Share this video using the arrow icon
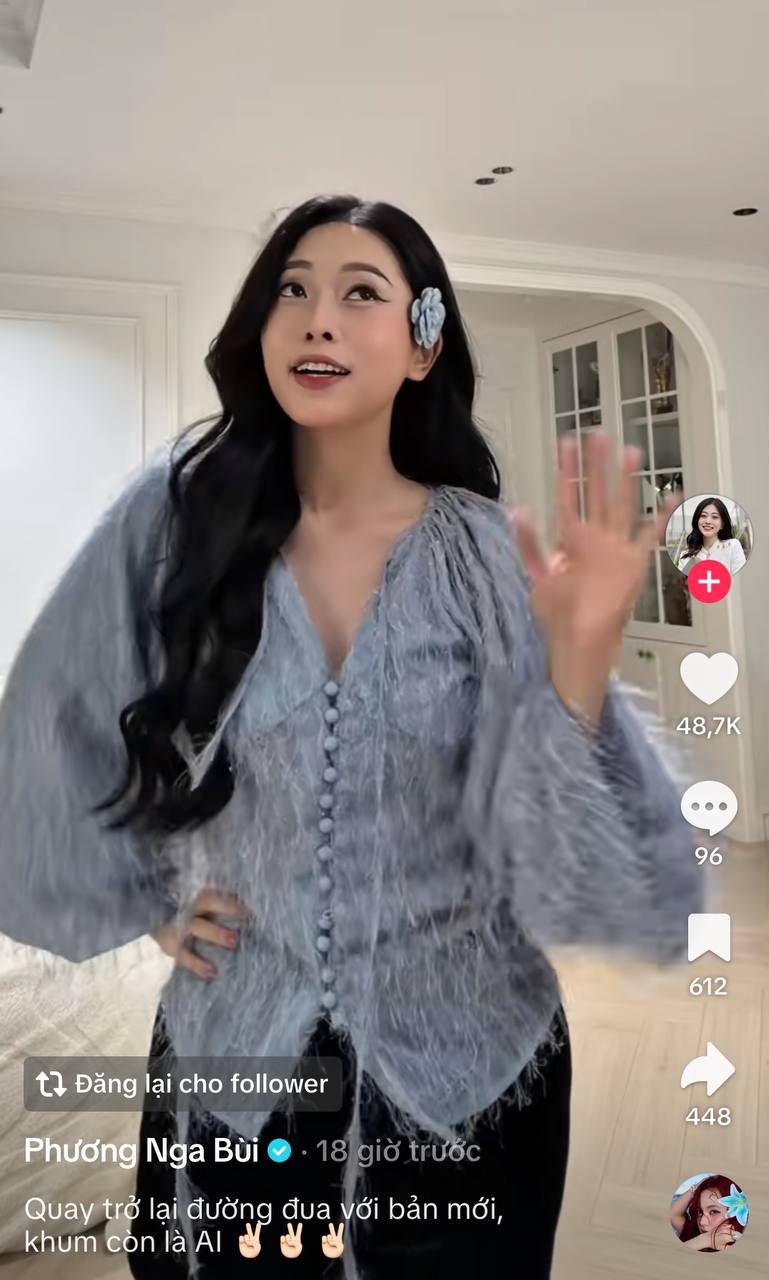Viewport: 769px width, 1280px height. (708, 1068)
